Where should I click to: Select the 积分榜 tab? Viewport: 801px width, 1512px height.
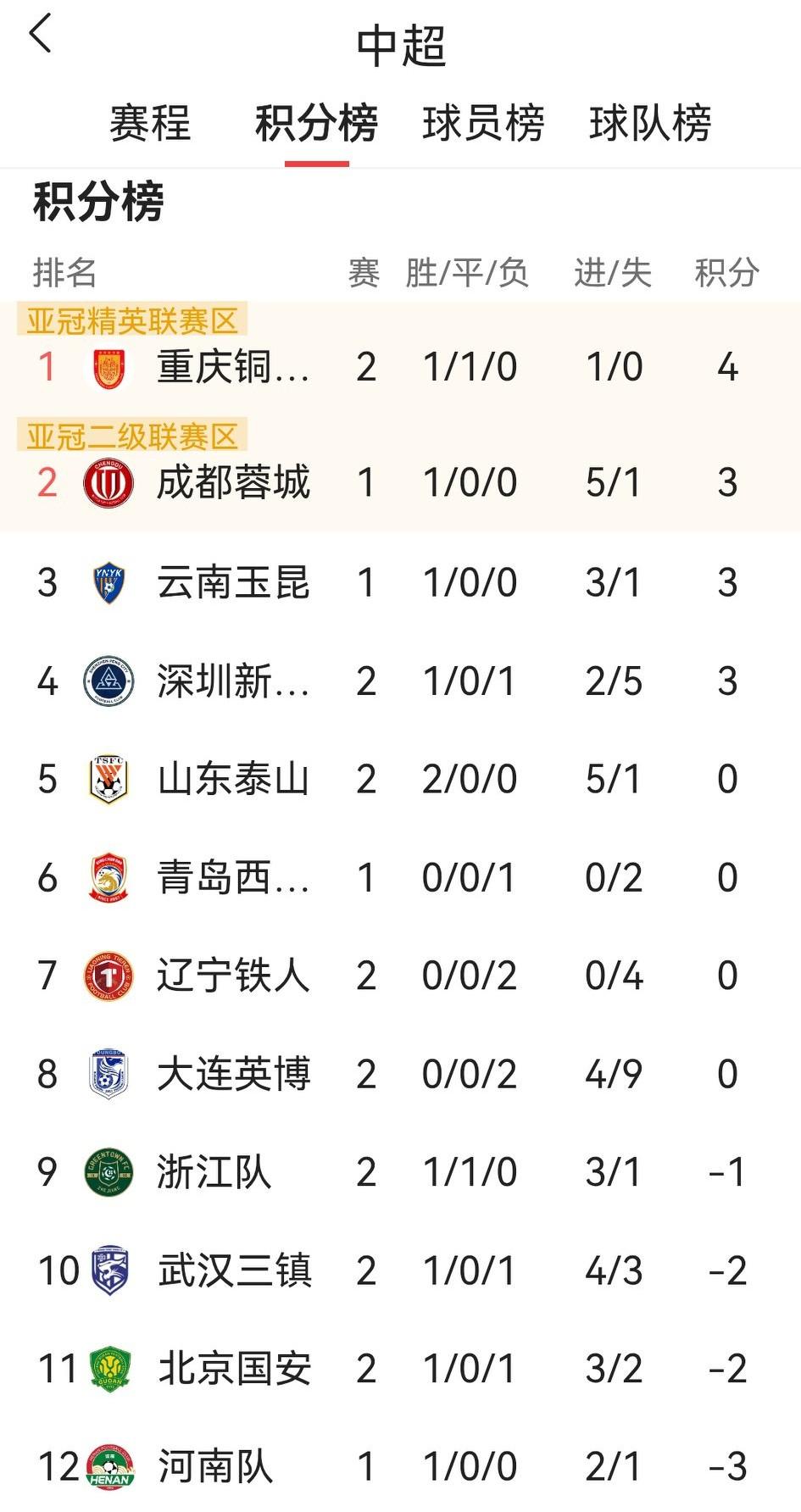317,123
